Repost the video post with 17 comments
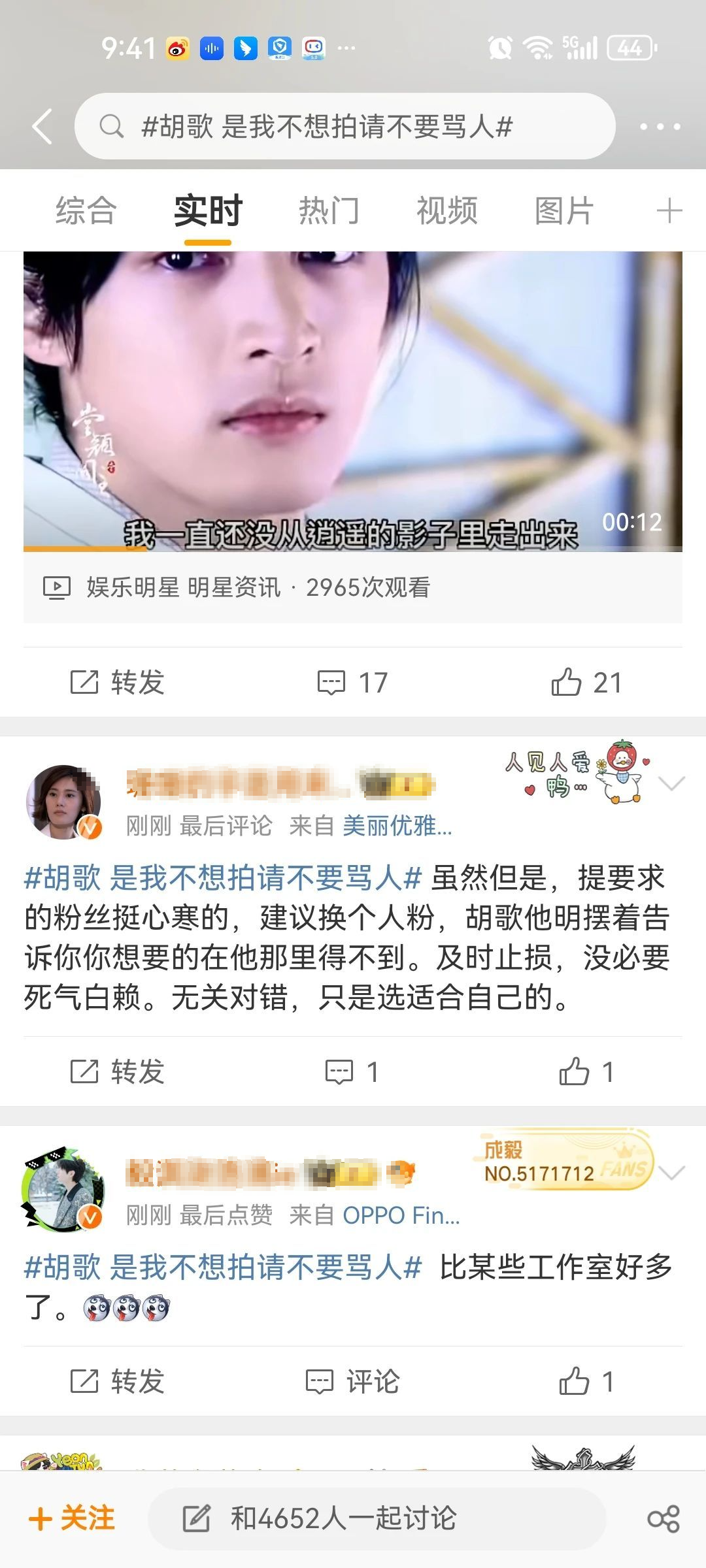This screenshot has height=1568, width=706. [118, 682]
